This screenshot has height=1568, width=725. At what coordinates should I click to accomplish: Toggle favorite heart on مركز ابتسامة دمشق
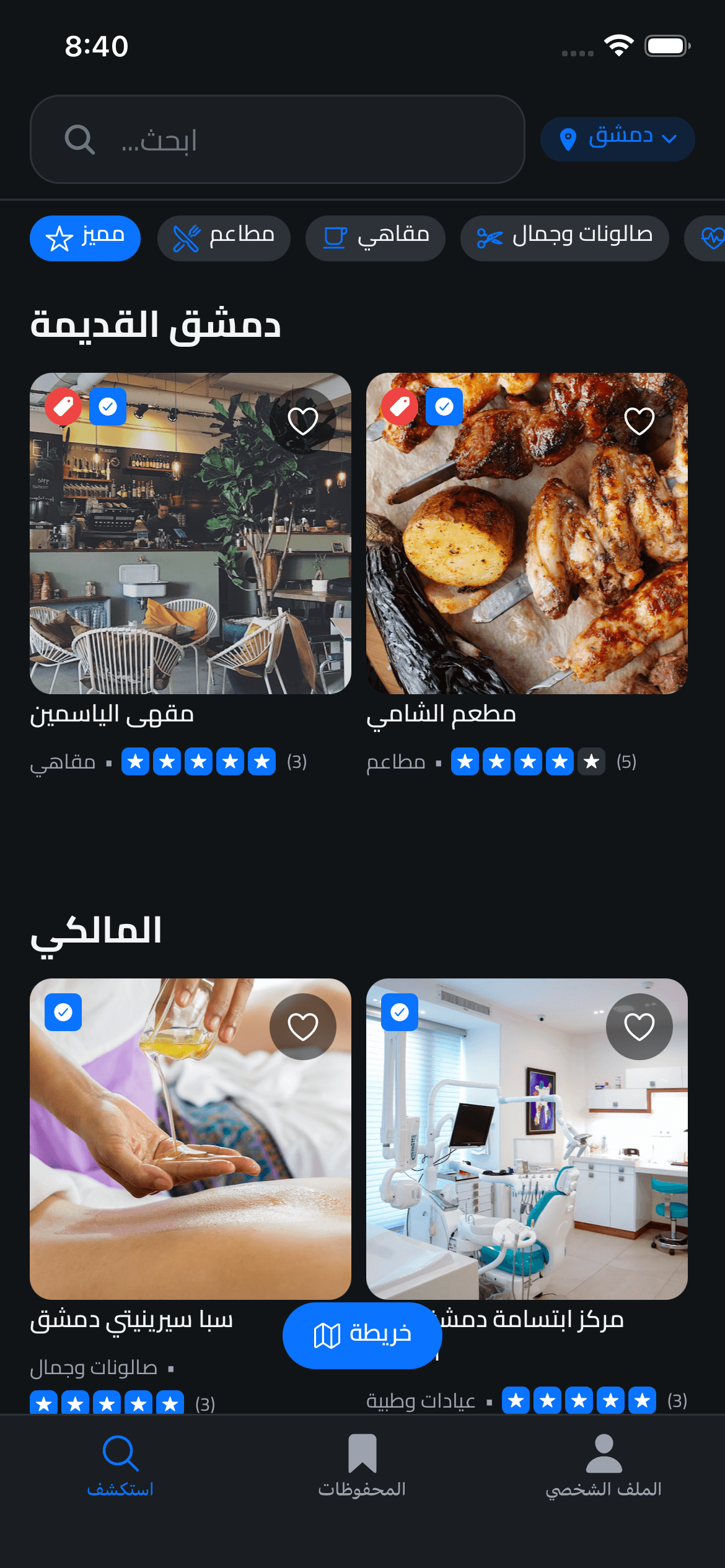639,1026
